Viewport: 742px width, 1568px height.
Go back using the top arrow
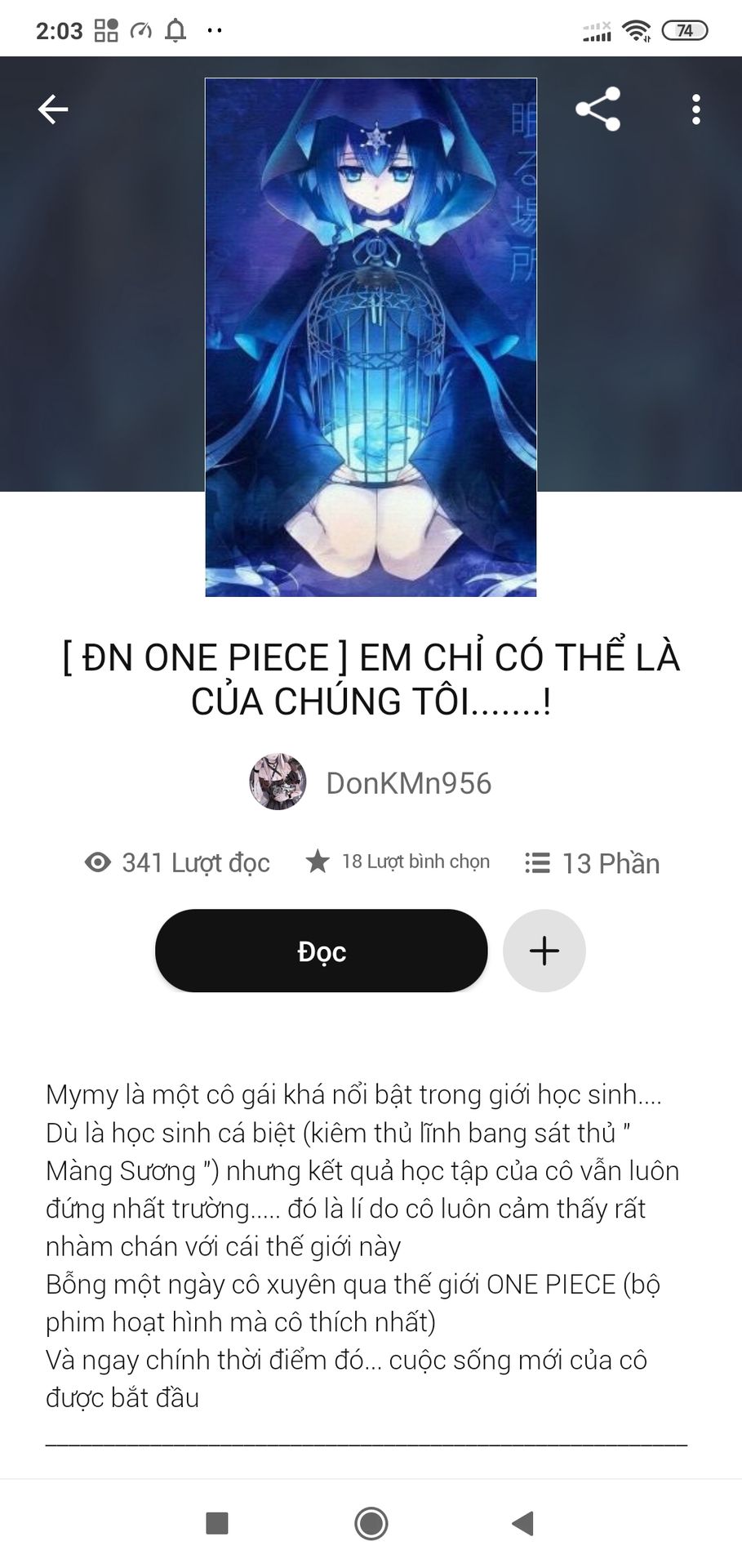53,109
